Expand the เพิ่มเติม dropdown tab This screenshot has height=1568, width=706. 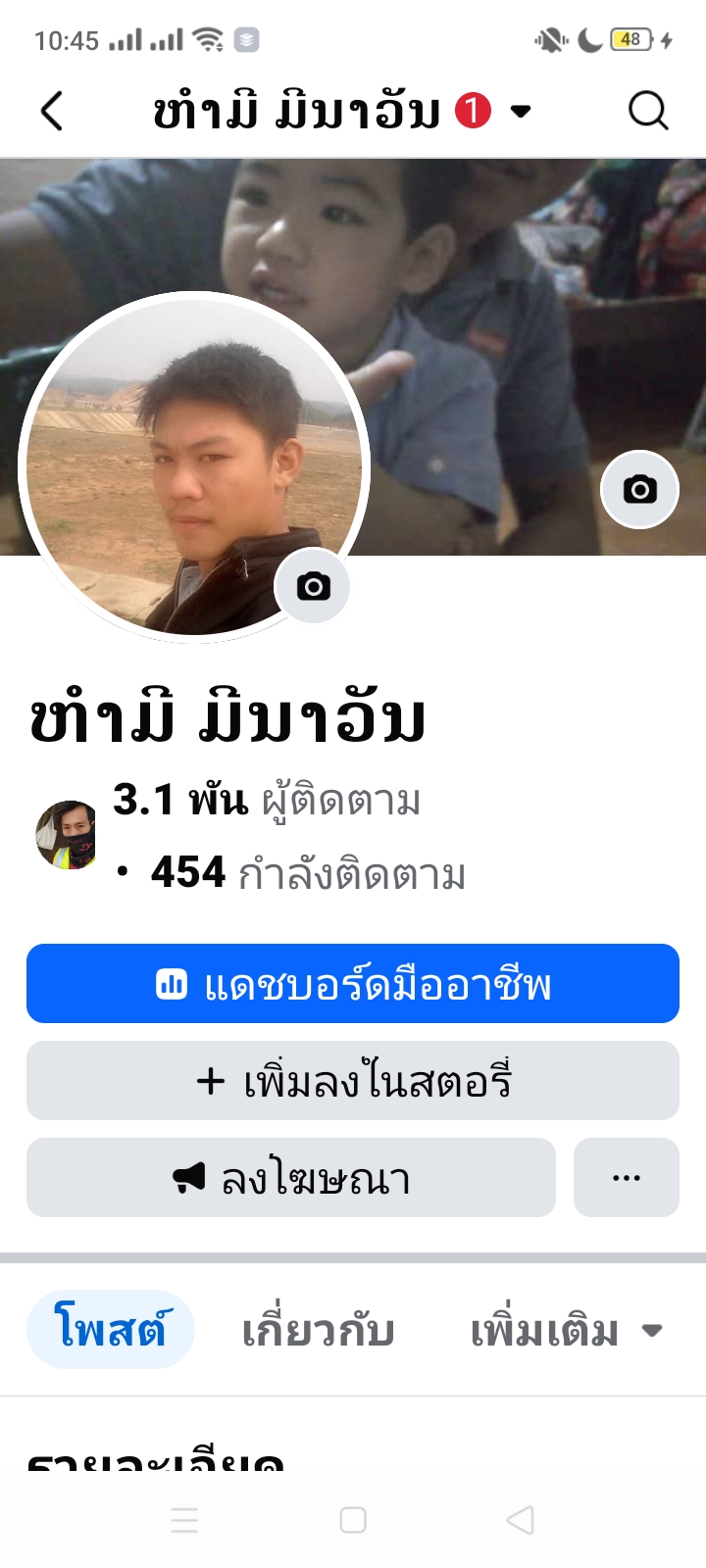click(566, 1330)
